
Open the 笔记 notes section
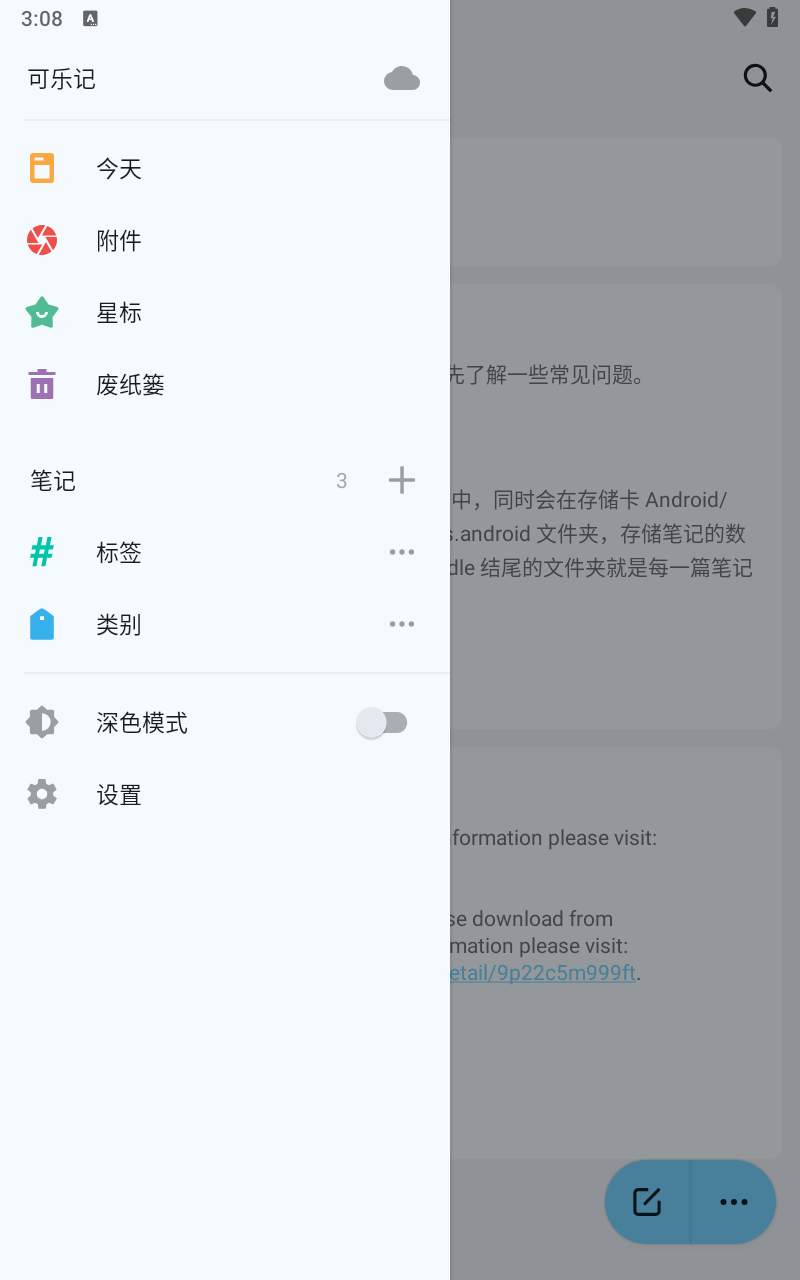click(x=53, y=481)
